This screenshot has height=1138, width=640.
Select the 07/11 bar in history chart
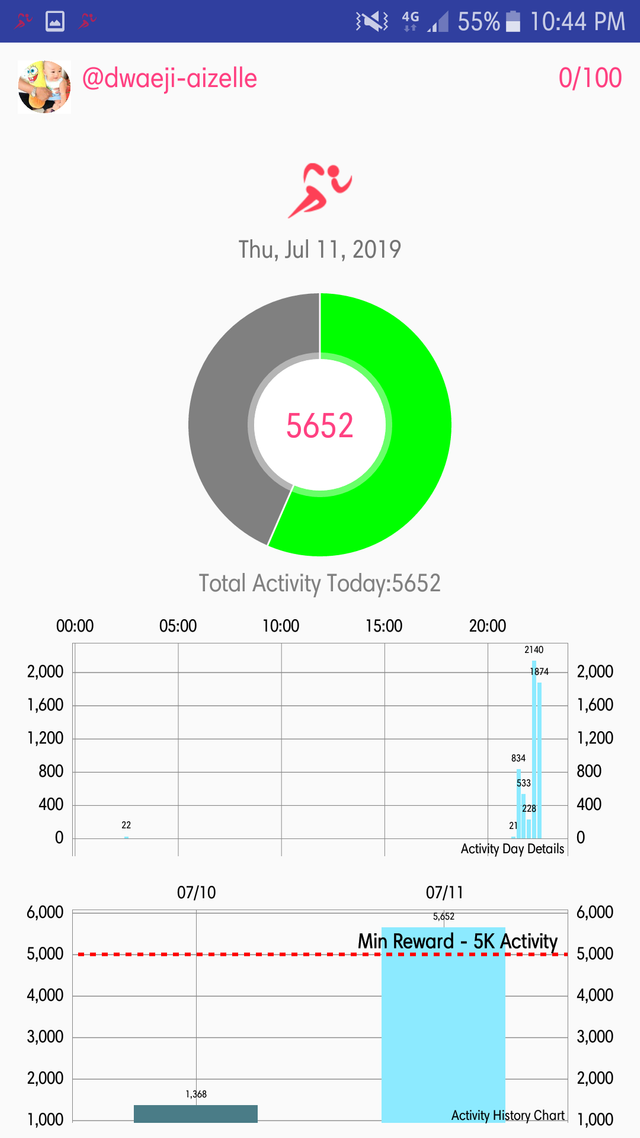point(443,1024)
